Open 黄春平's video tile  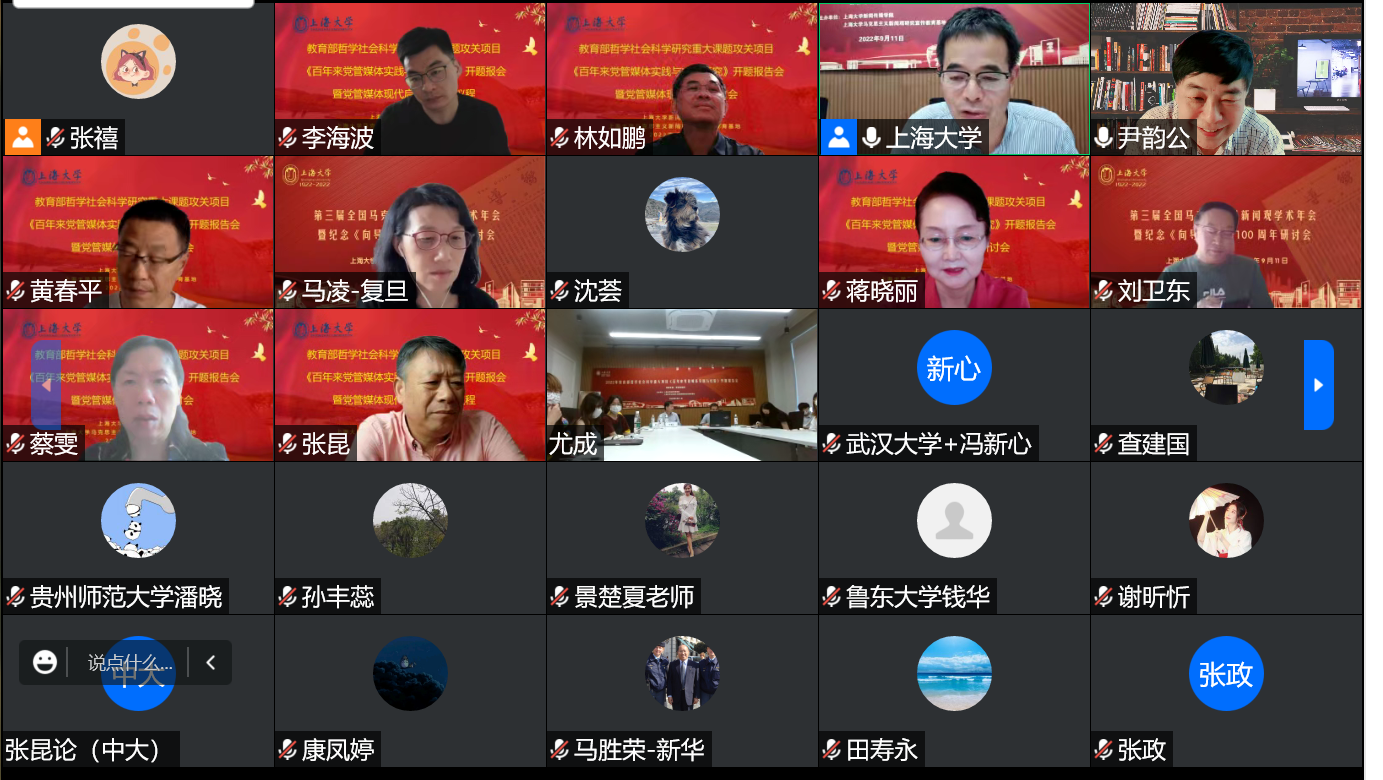click(x=138, y=231)
